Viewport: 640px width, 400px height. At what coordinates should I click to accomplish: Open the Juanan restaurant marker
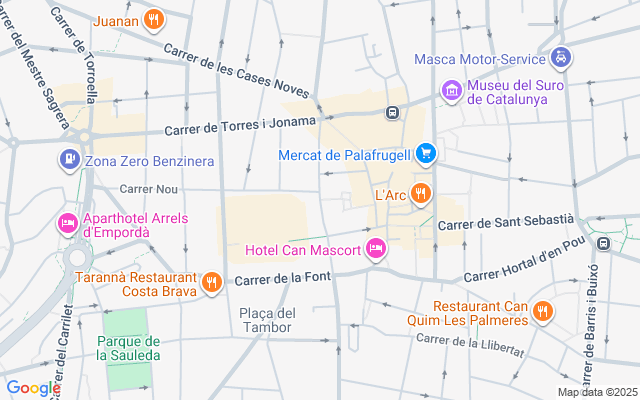(x=153, y=19)
